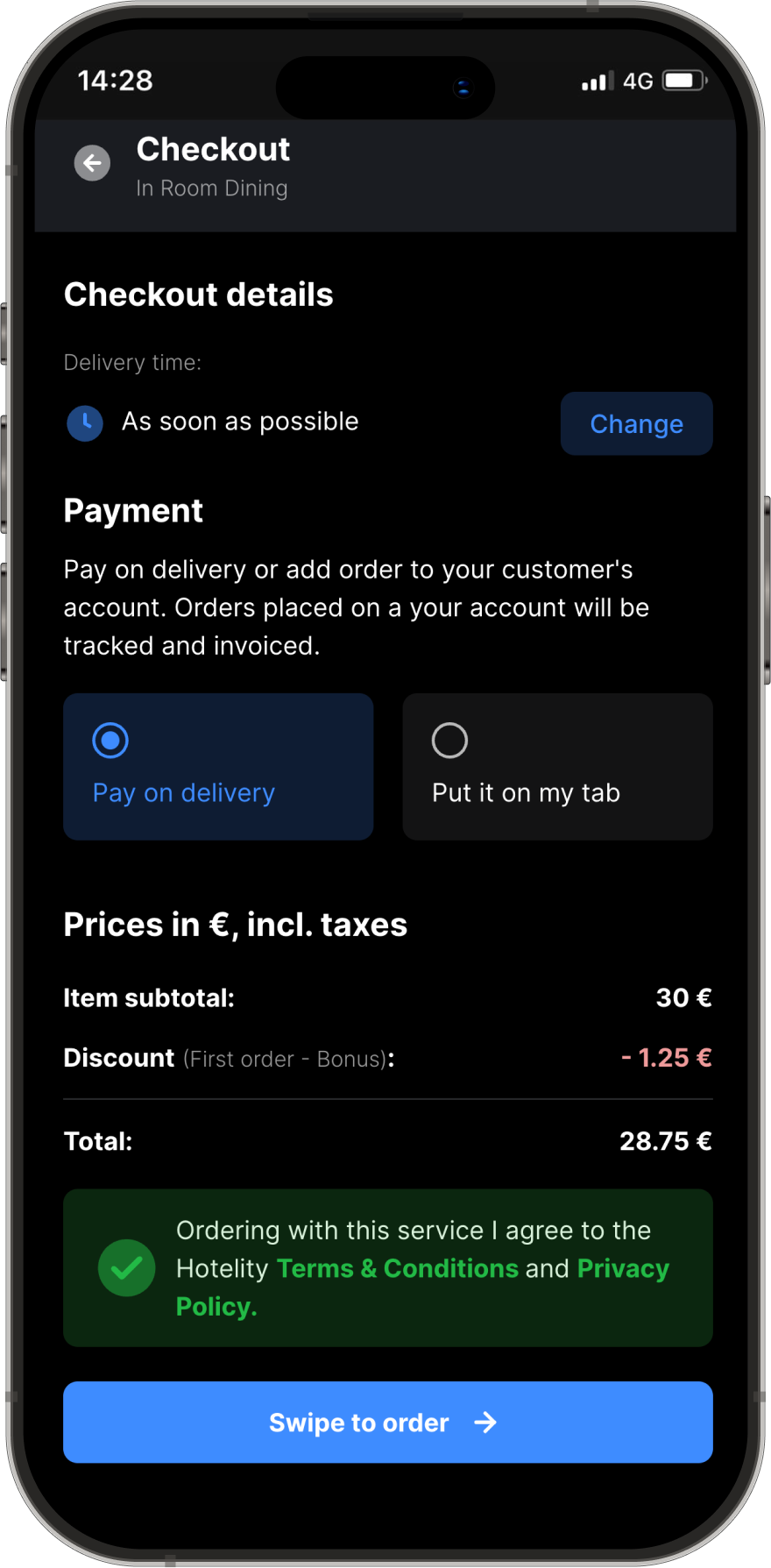
Task: Select Pay on delivery option
Action: [x=218, y=767]
